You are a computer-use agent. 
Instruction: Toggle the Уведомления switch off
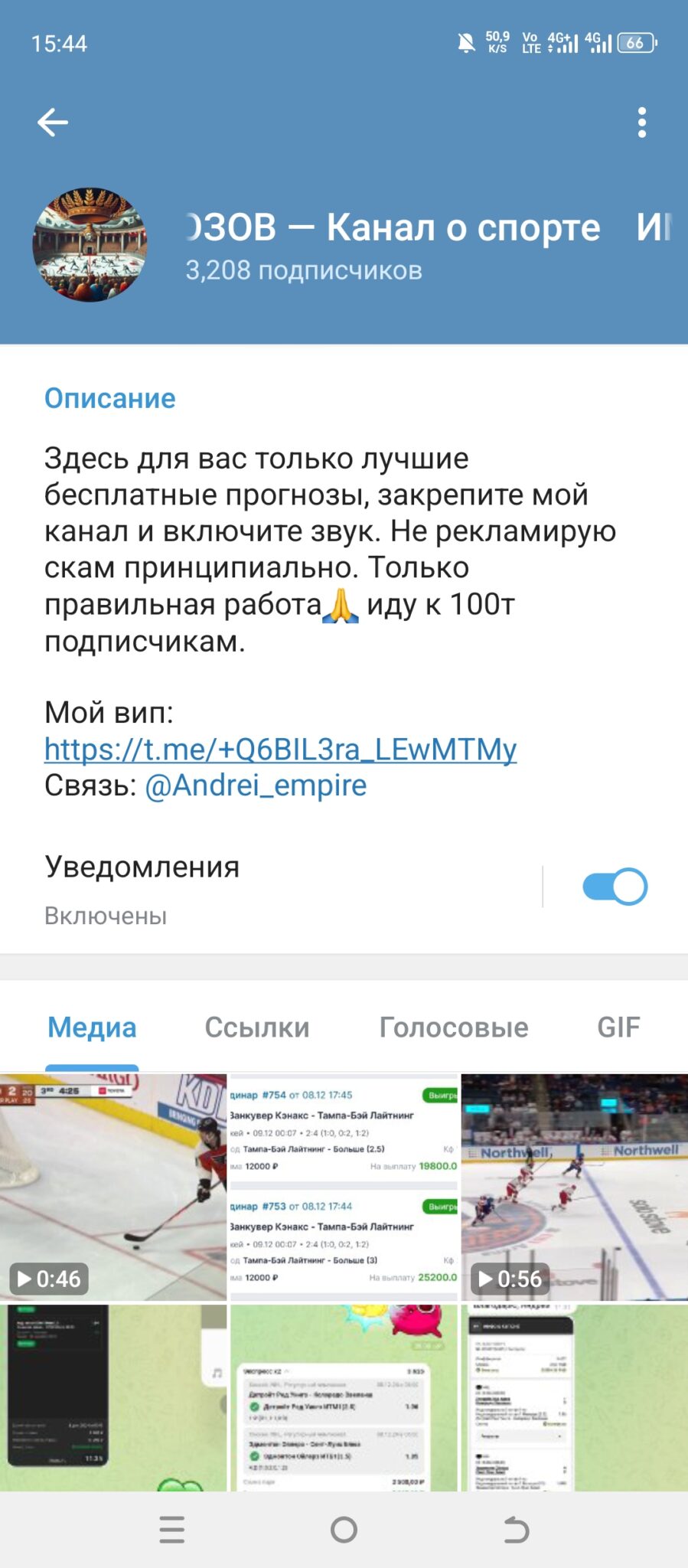pyautogui.click(x=615, y=887)
